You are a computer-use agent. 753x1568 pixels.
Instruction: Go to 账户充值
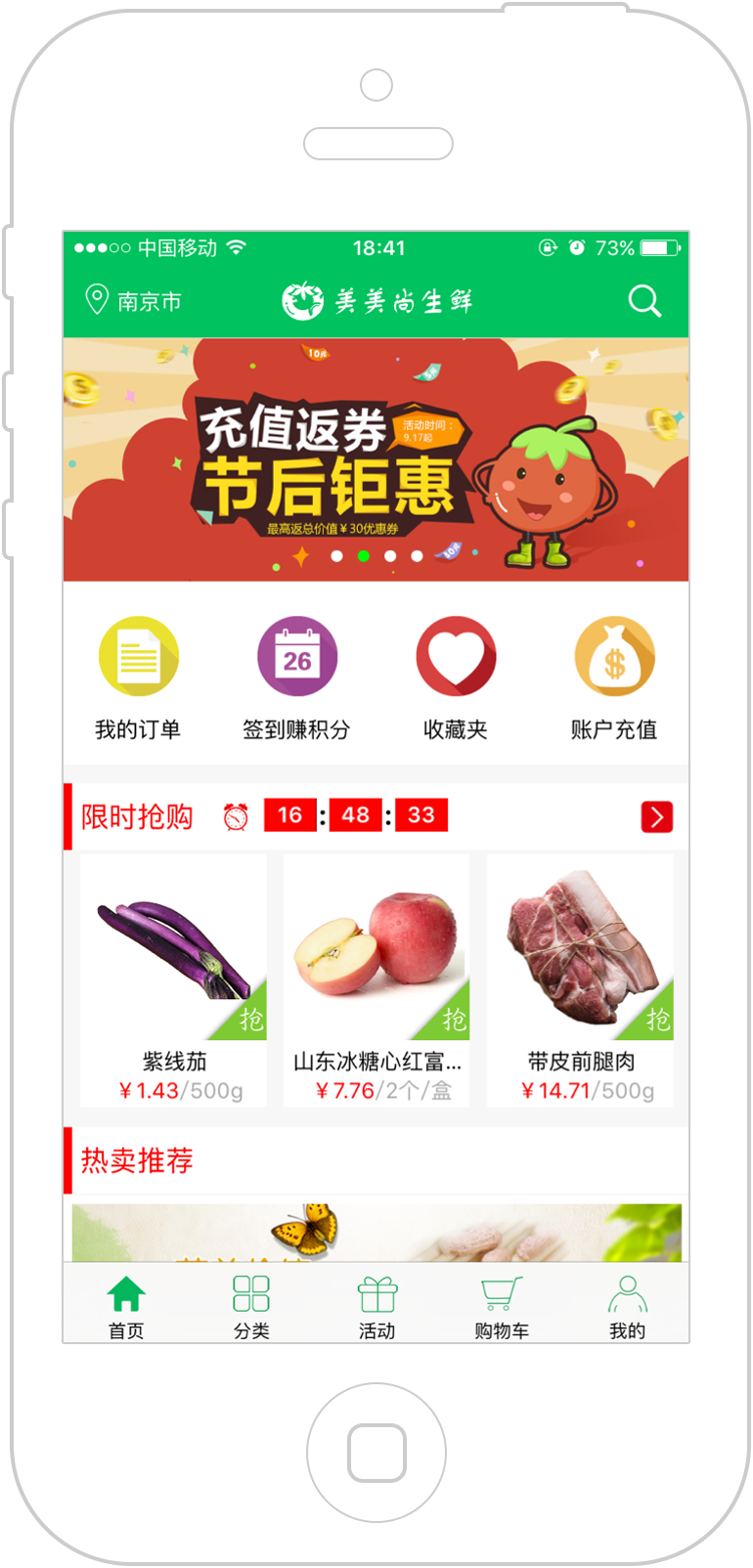click(614, 676)
